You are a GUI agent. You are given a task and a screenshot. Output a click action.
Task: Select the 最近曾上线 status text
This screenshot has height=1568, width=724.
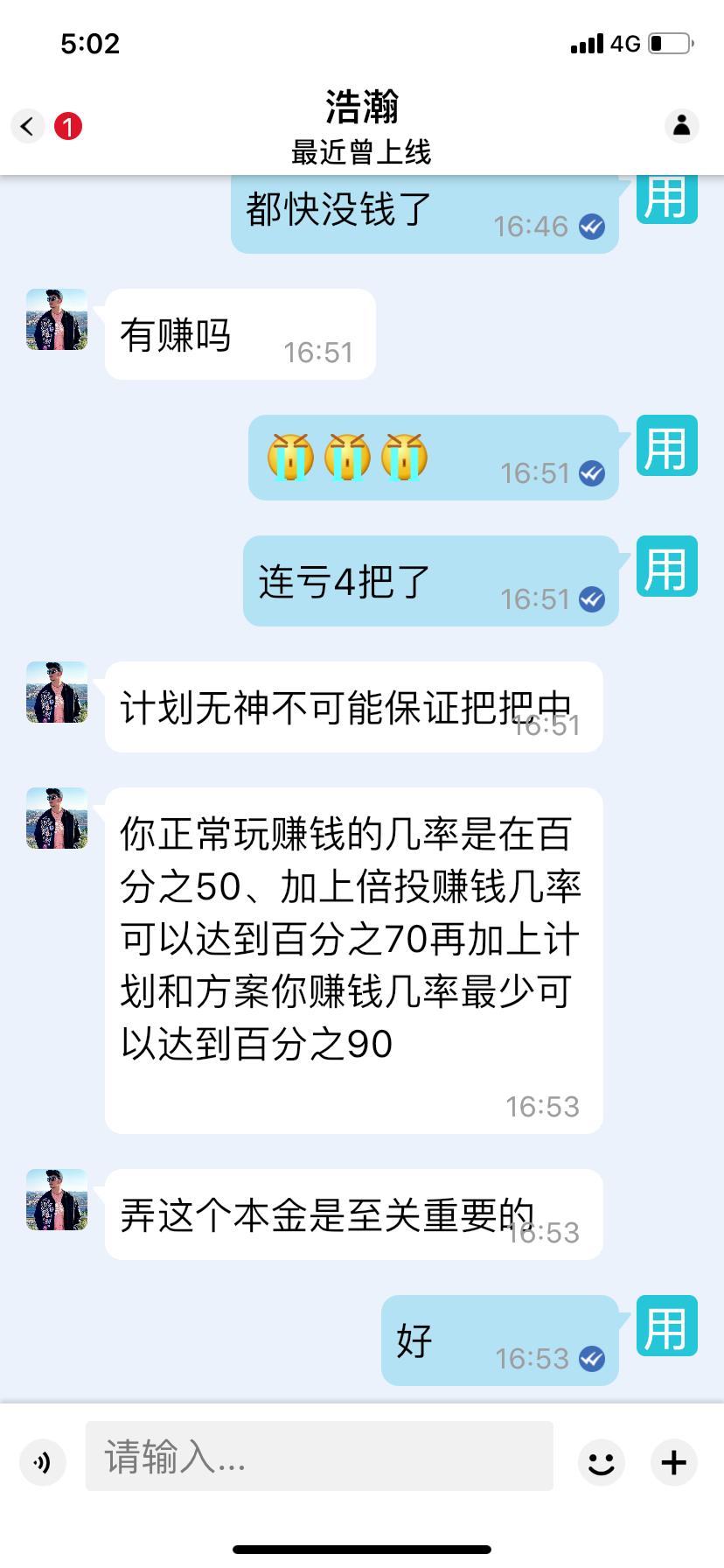[x=362, y=152]
